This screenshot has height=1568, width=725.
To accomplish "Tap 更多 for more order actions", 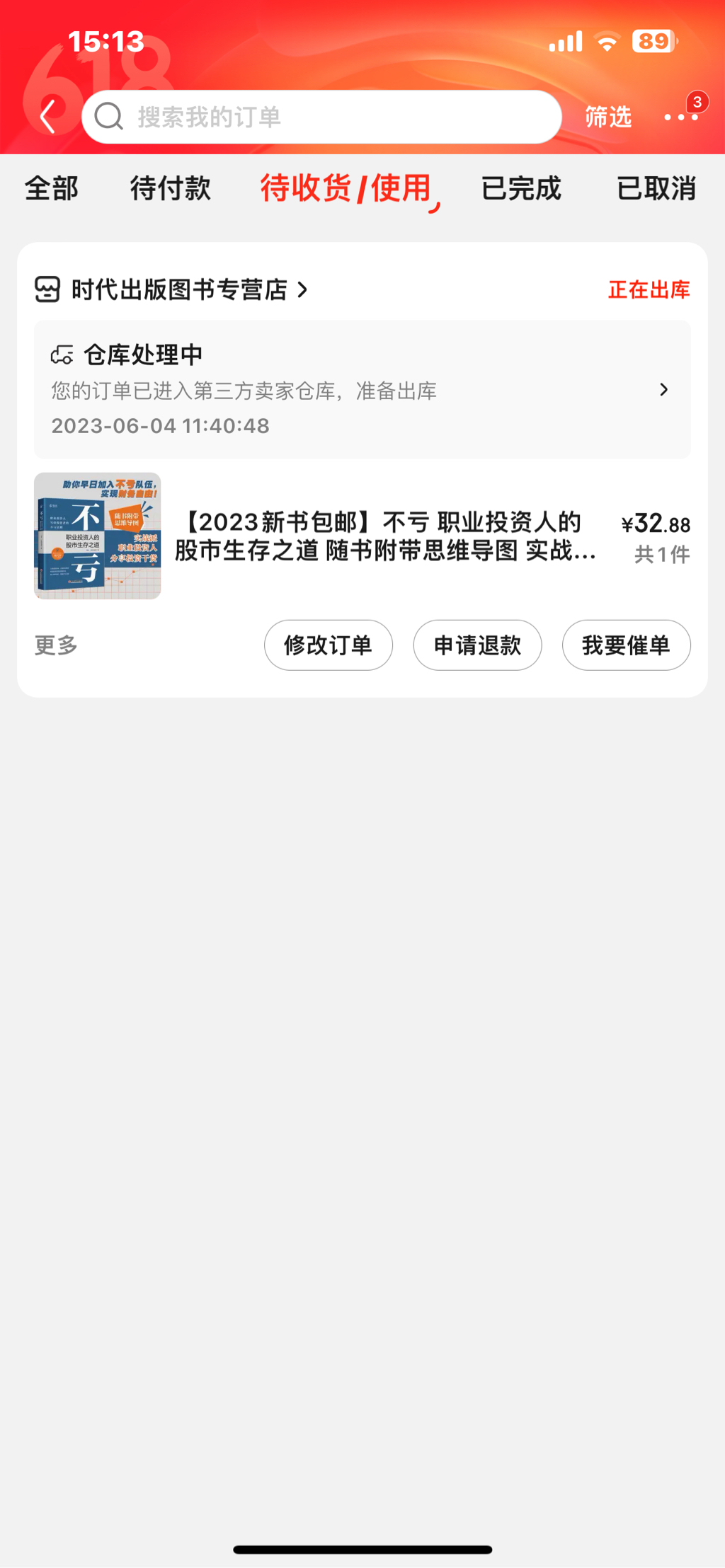I will 56,645.
